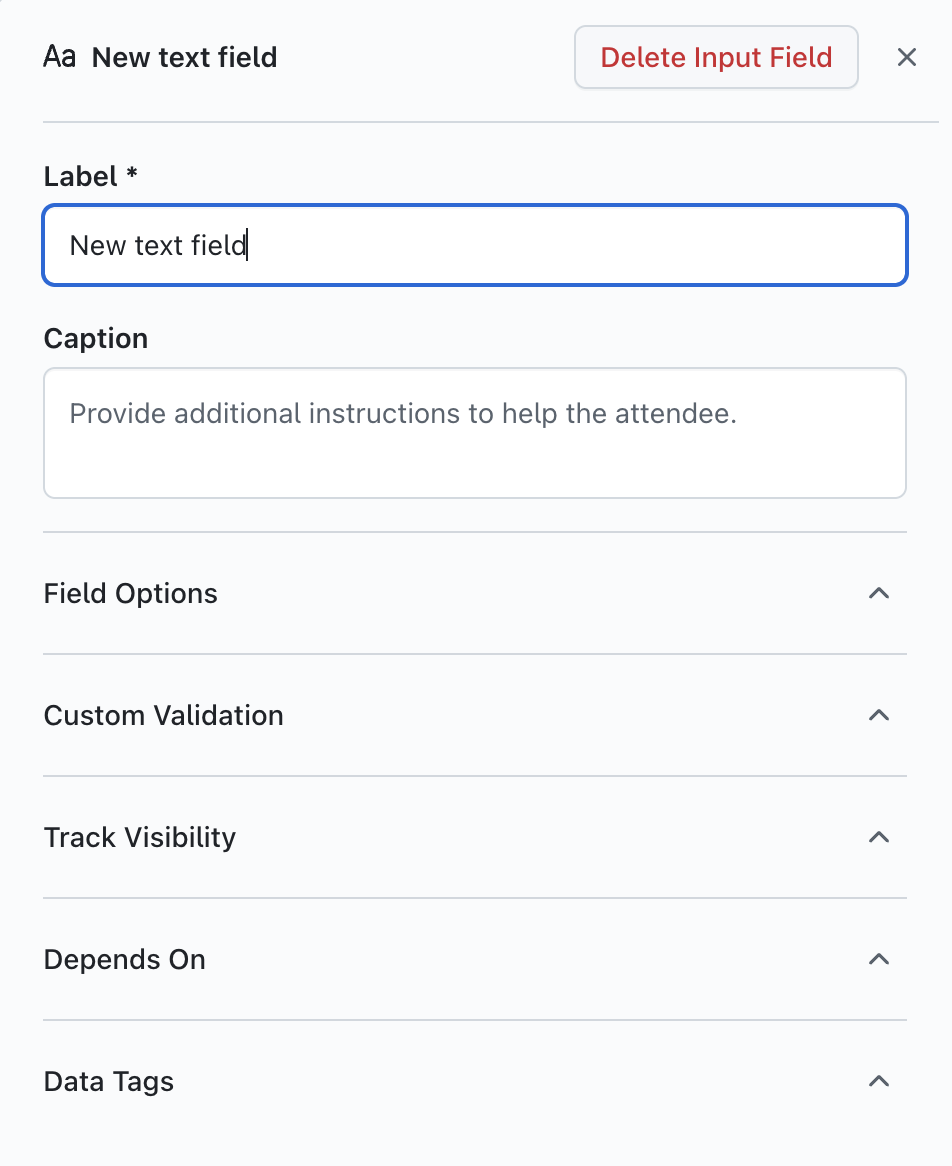Tap the Delete Input Field button
Image resolution: width=952 pixels, height=1166 pixels.
716,57
